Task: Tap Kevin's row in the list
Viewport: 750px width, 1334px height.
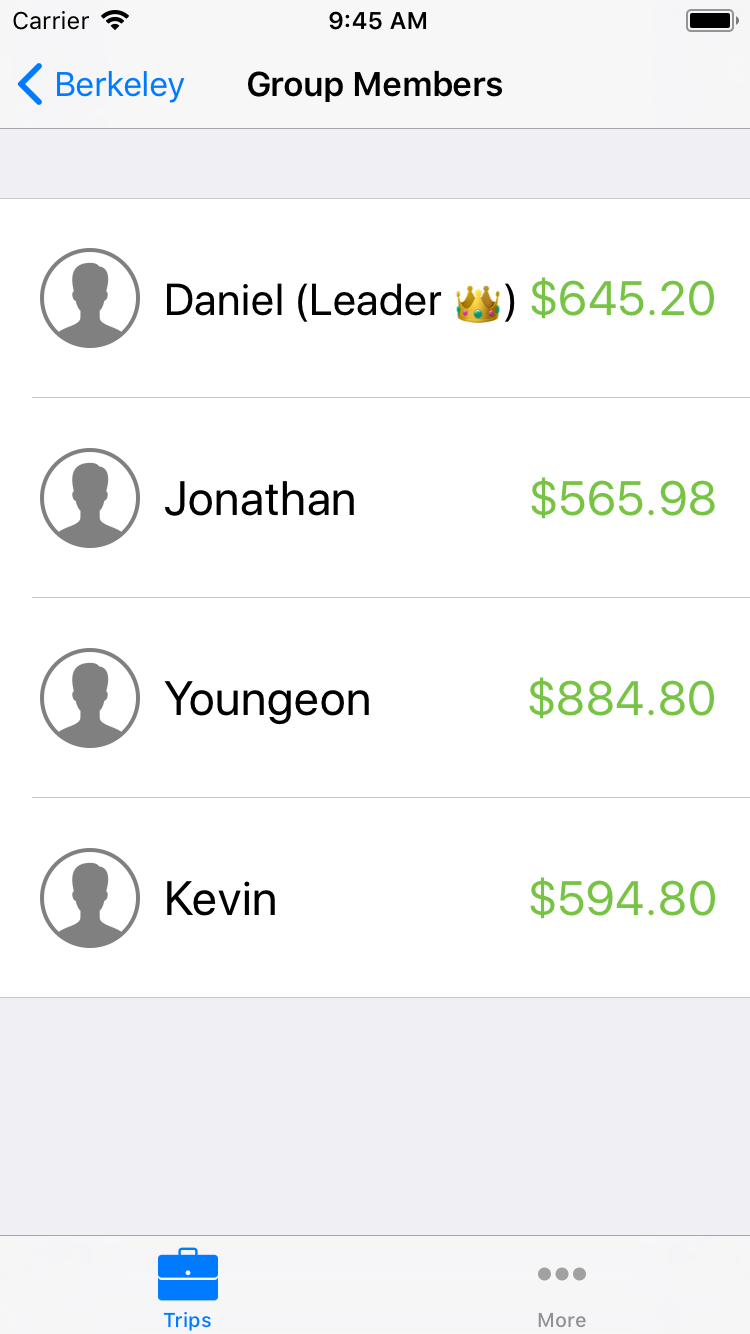Action: click(x=375, y=898)
